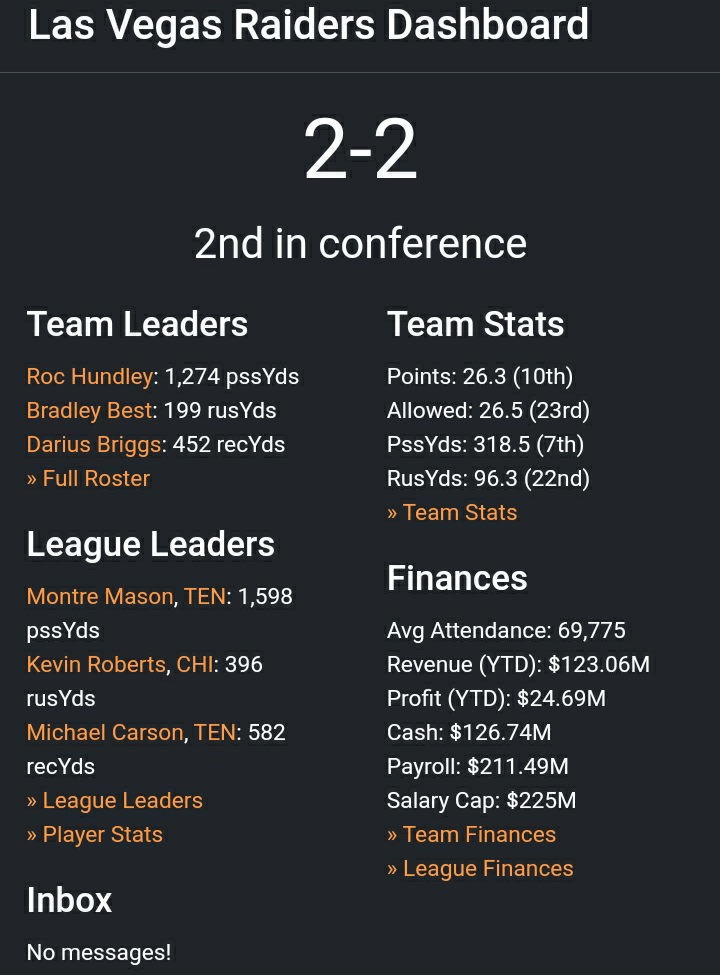Open the League Finances link
The width and height of the screenshot is (720, 975).
(x=480, y=869)
